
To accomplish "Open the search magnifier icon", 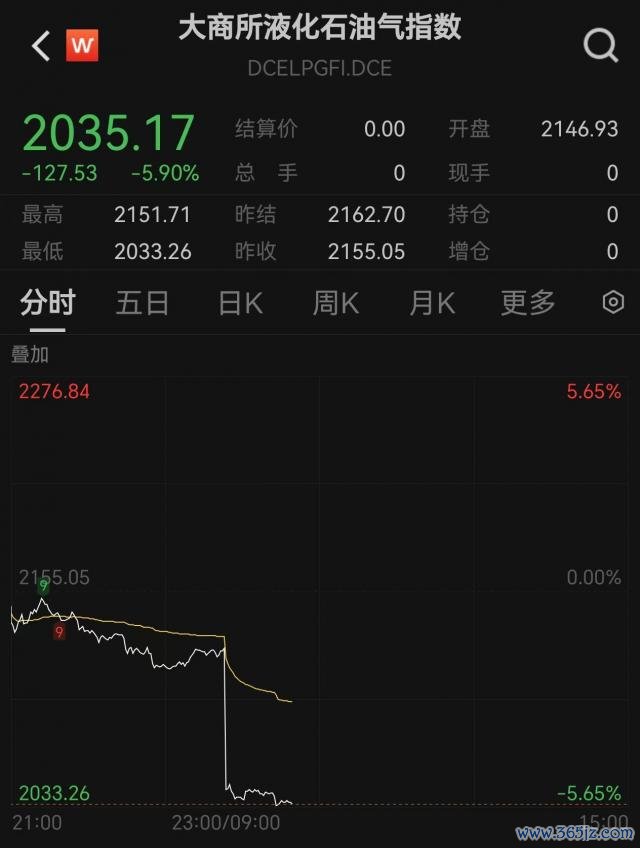I will (x=601, y=45).
